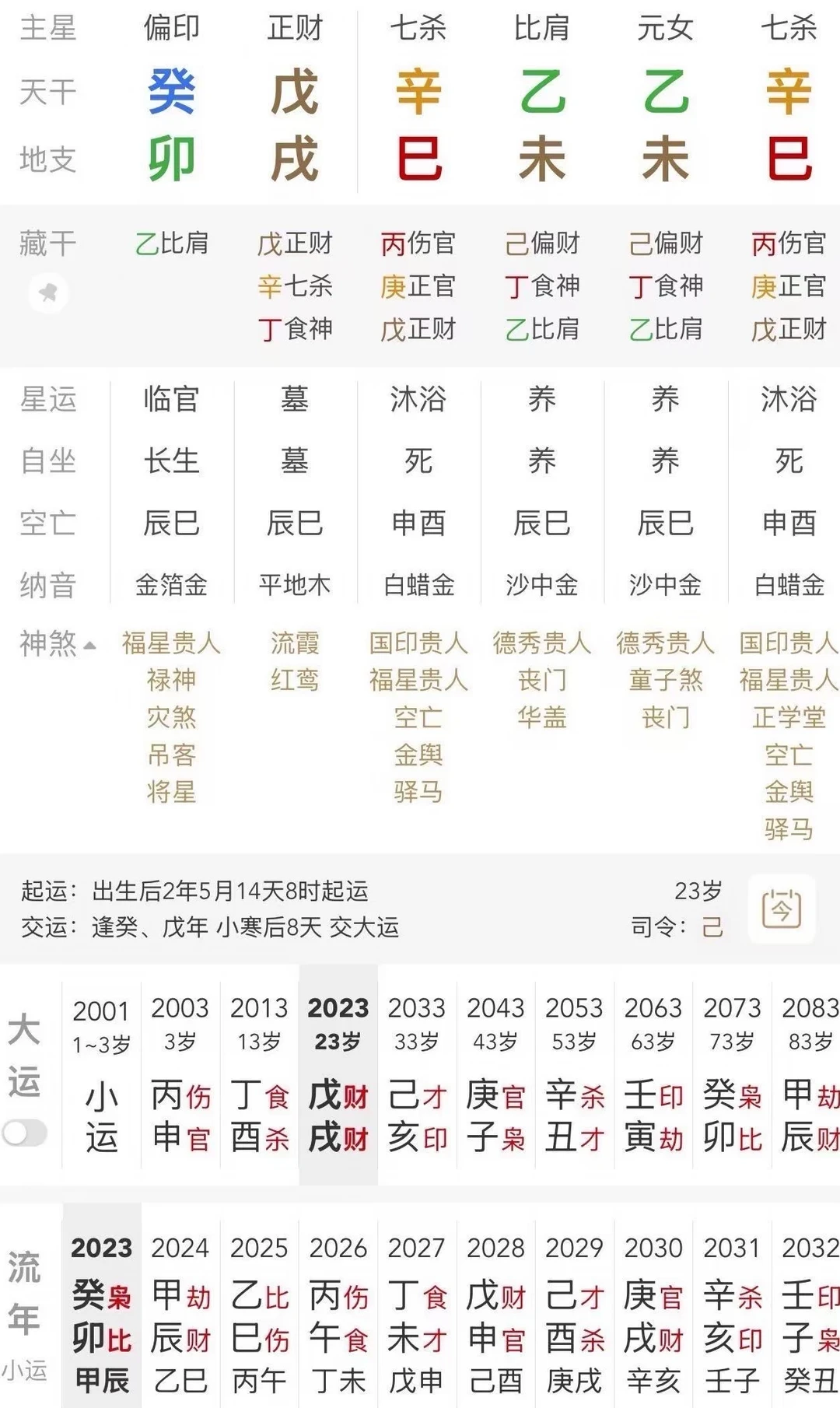Choose the 2026 丙午 流年 column
840x1408 pixels.
point(338,1314)
